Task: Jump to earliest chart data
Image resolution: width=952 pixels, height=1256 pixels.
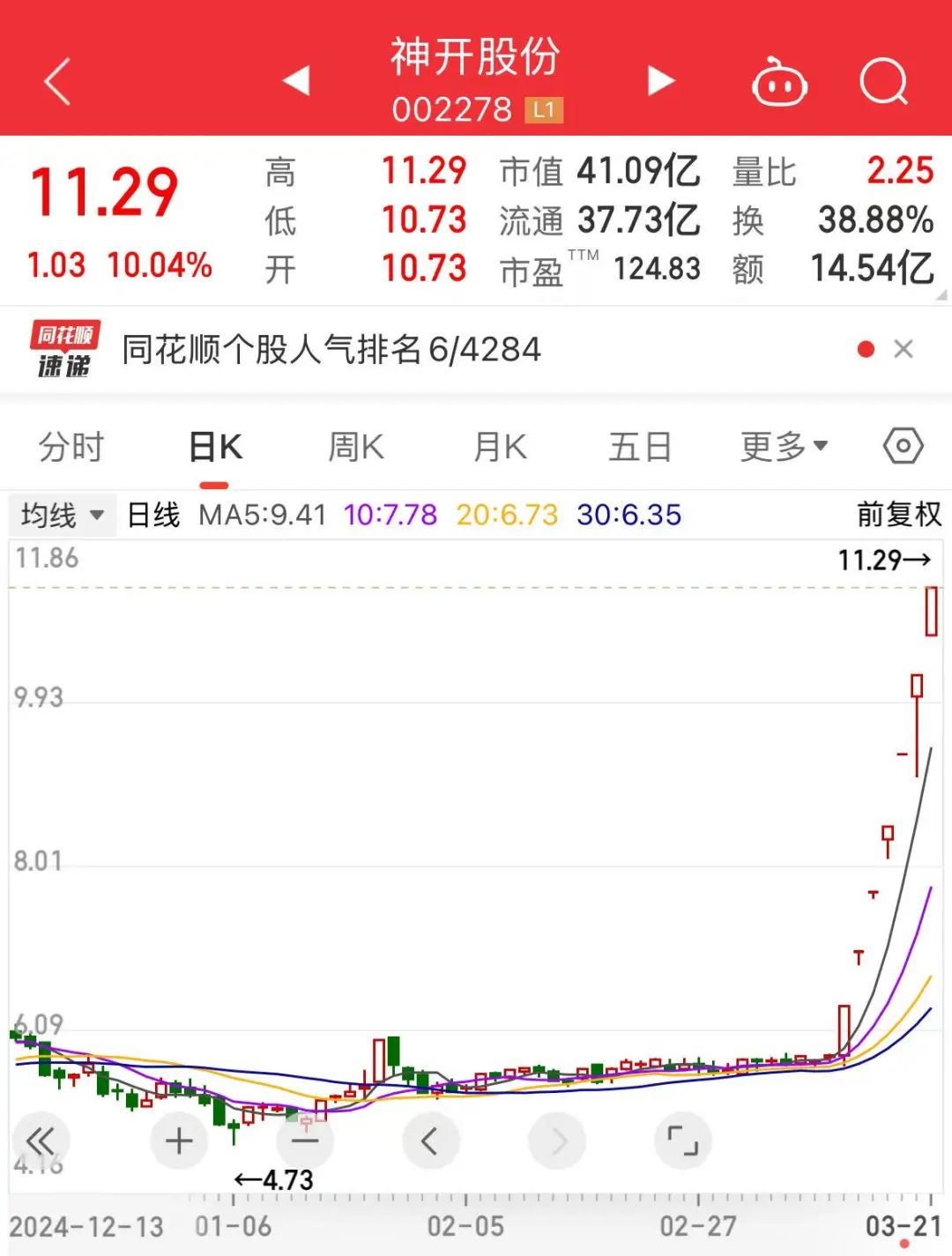Action: pyautogui.click(x=41, y=1141)
